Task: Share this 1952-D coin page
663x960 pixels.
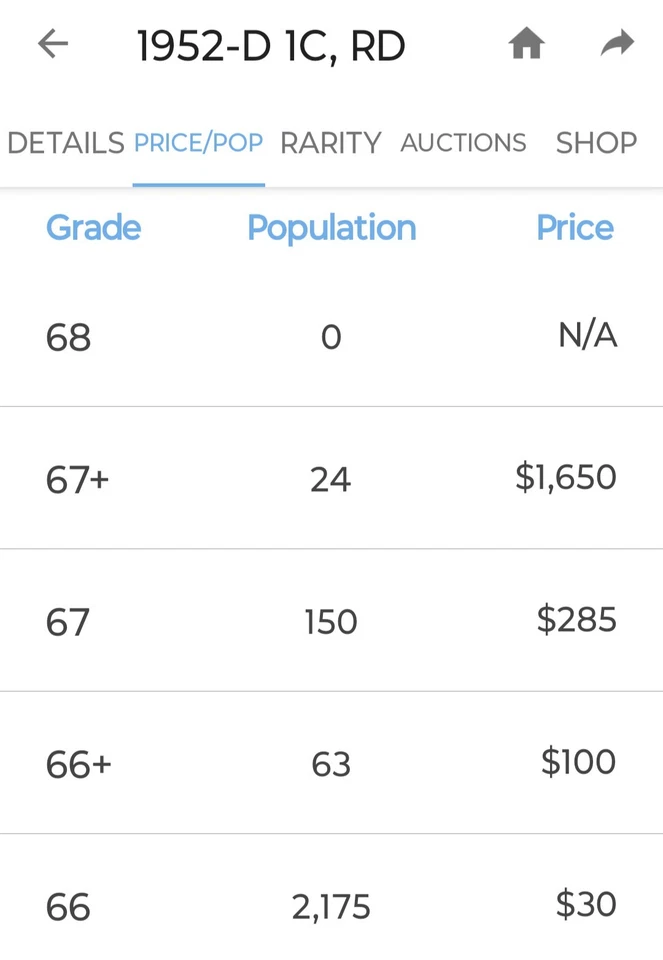Action: pyautogui.click(x=617, y=43)
